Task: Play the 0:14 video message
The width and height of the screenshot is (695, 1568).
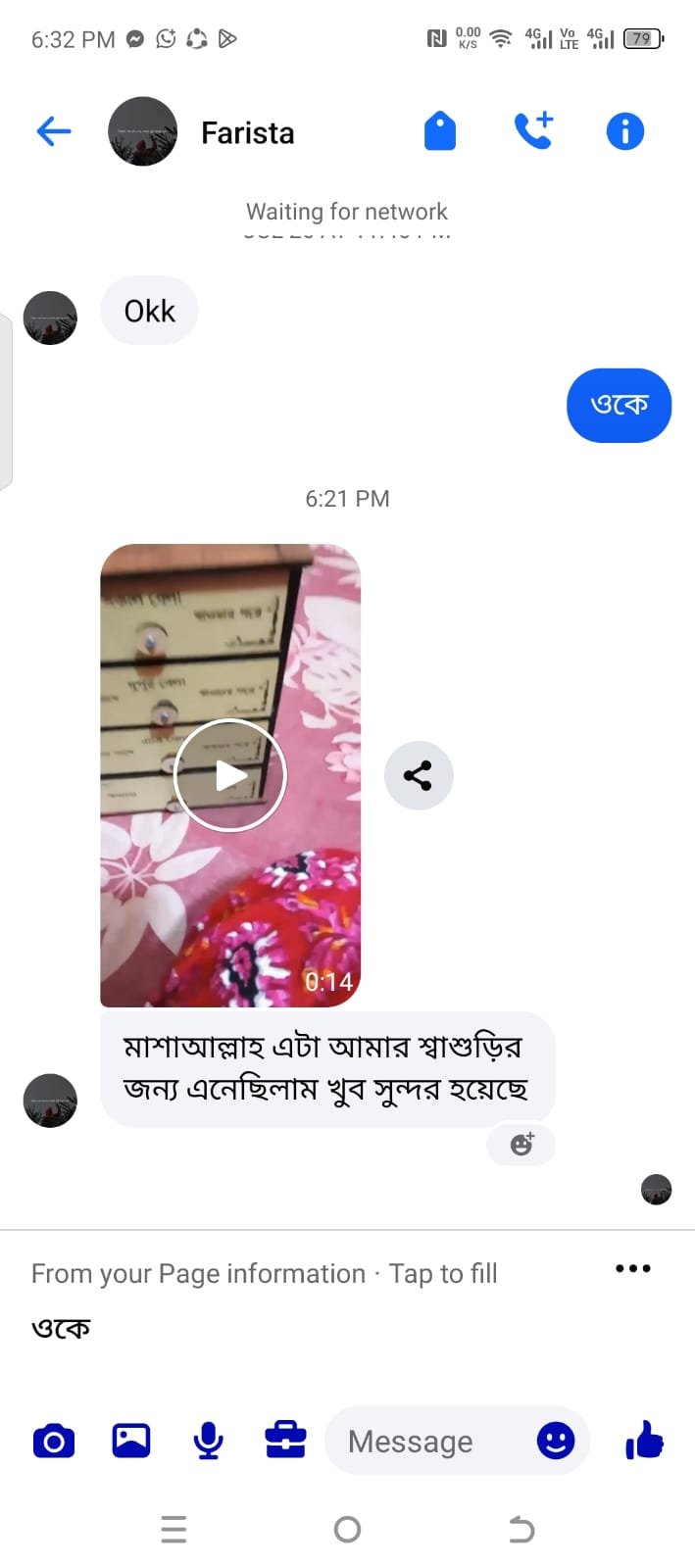Action: point(230,775)
